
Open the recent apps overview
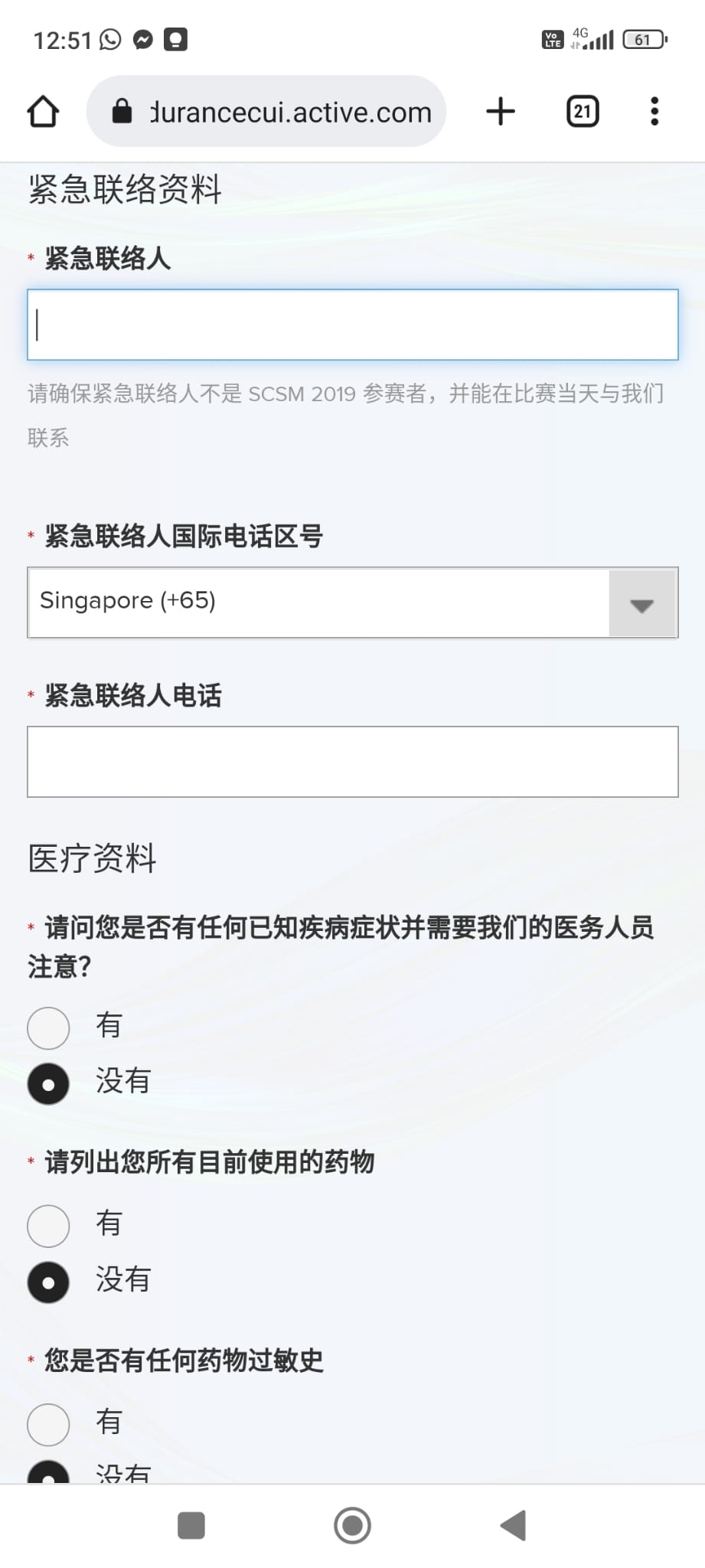pyautogui.click(x=191, y=1525)
